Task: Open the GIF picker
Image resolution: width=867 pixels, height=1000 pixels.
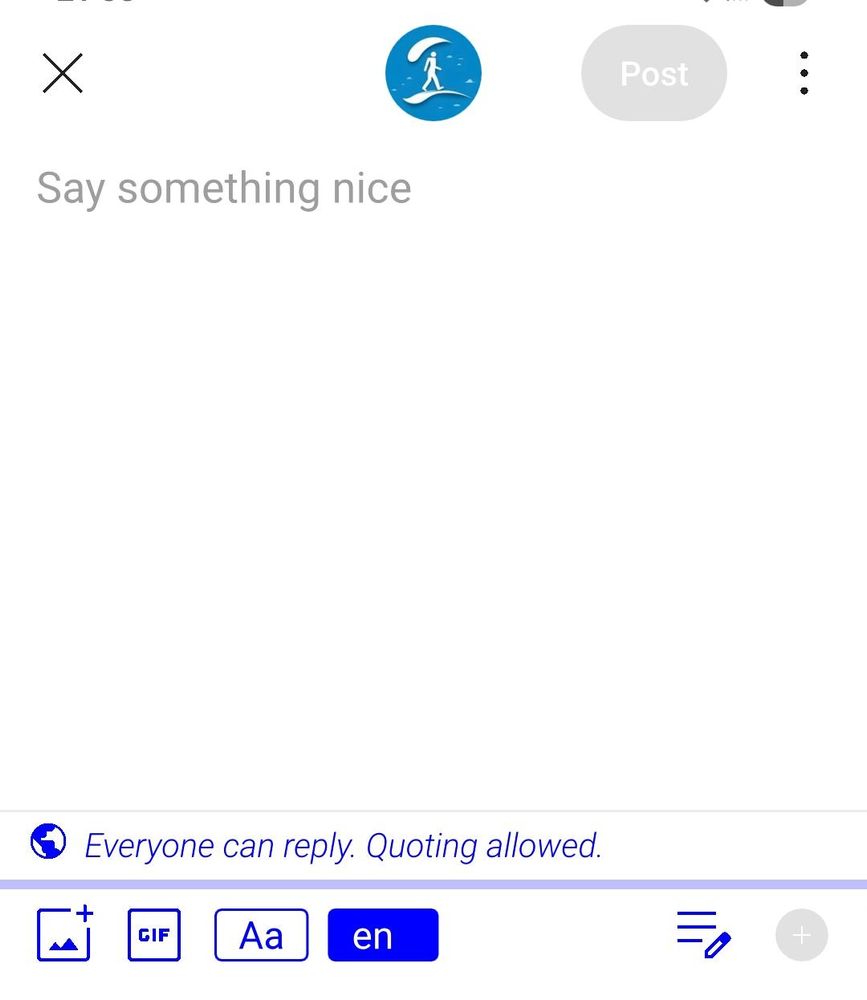Action: pos(154,935)
